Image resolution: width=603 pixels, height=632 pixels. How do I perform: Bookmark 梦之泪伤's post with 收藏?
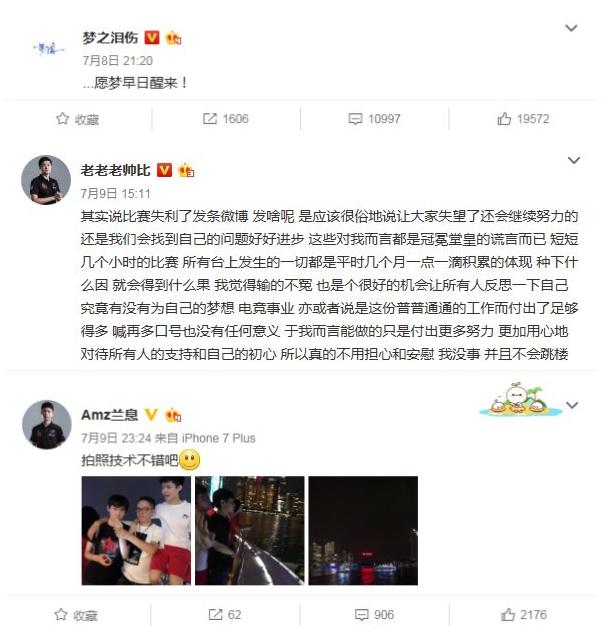pos(77,119)
